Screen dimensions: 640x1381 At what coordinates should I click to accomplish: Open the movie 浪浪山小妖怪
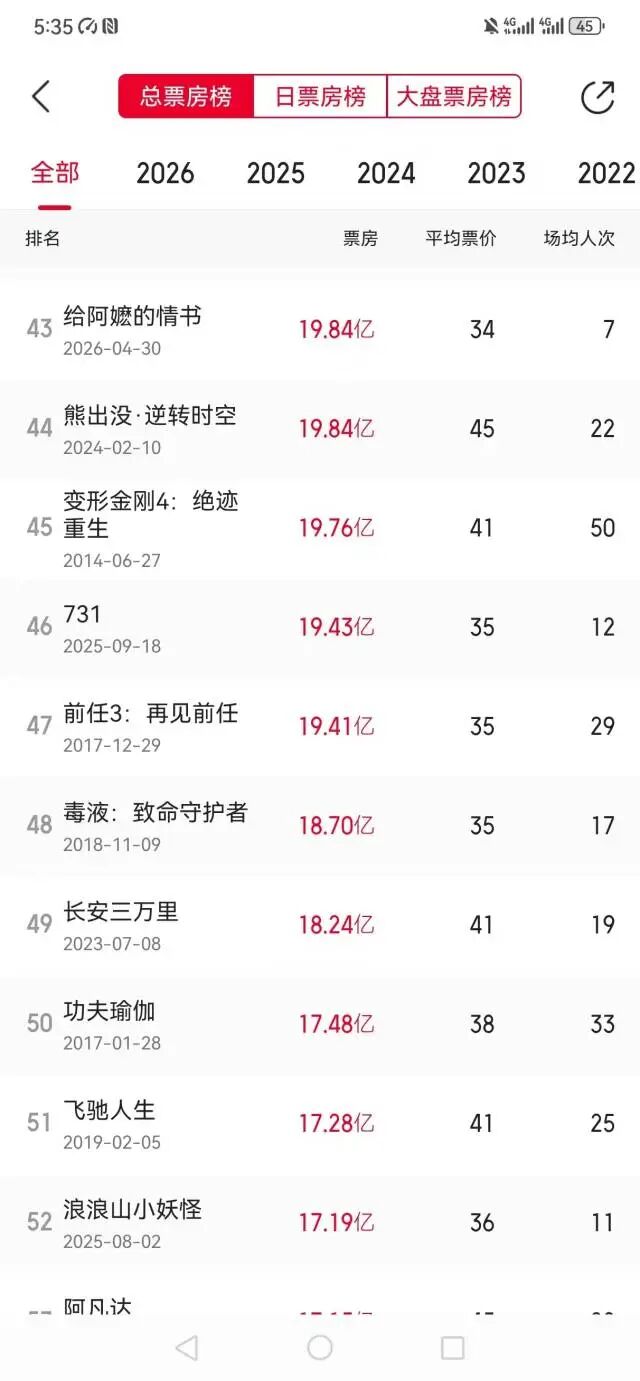coord(320,1223)
